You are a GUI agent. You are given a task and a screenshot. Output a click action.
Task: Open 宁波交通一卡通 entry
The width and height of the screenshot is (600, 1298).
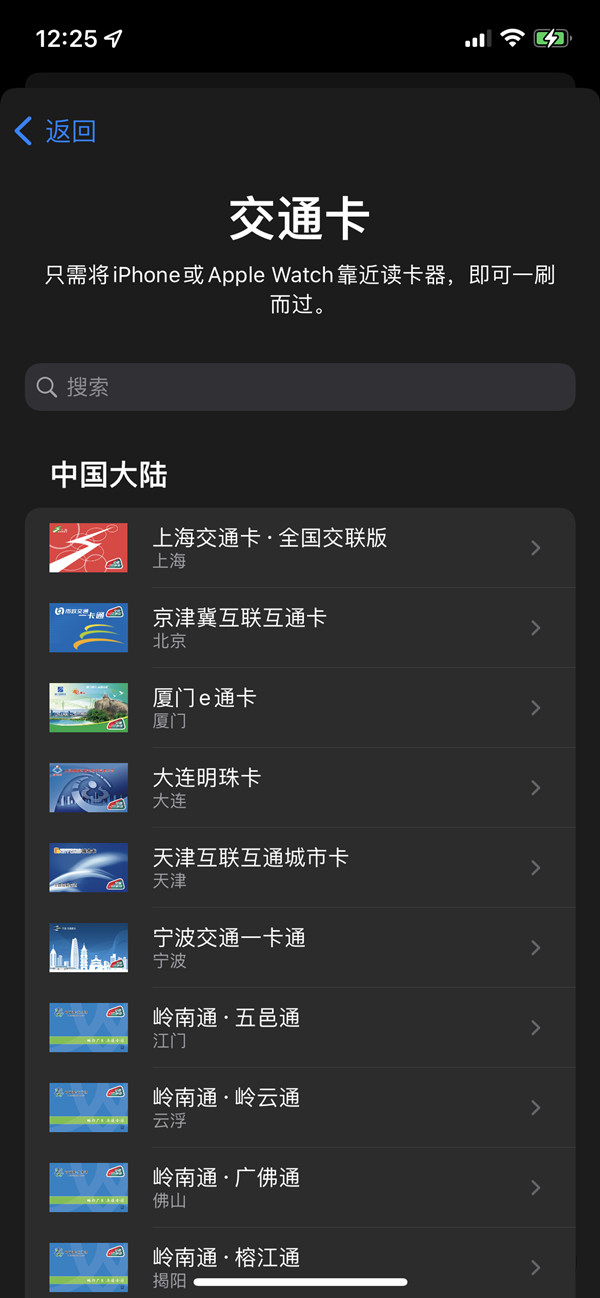point(300,948)
